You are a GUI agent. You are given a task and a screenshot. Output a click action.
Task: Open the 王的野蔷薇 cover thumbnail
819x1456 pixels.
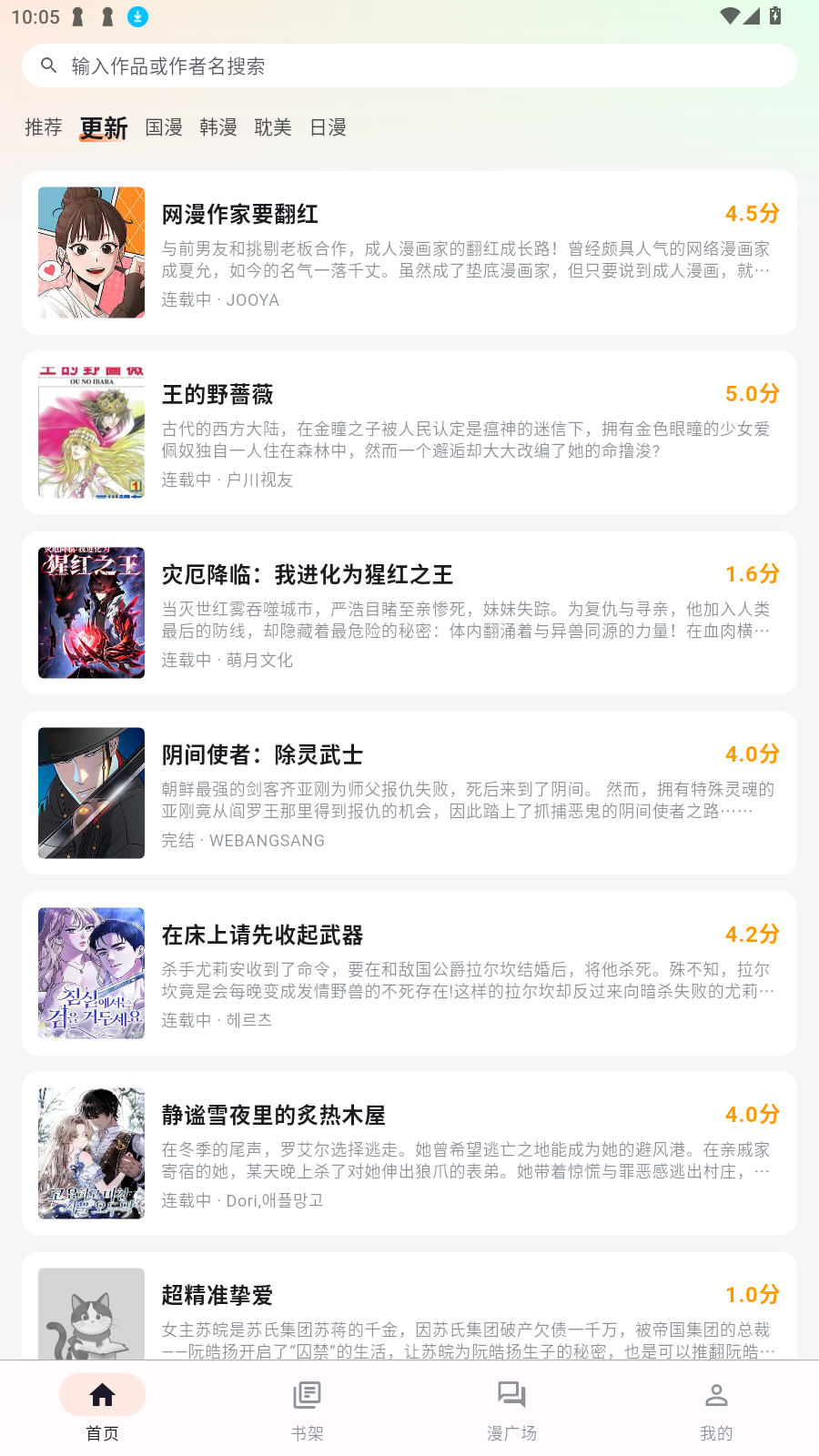click(x=91, y=432)
